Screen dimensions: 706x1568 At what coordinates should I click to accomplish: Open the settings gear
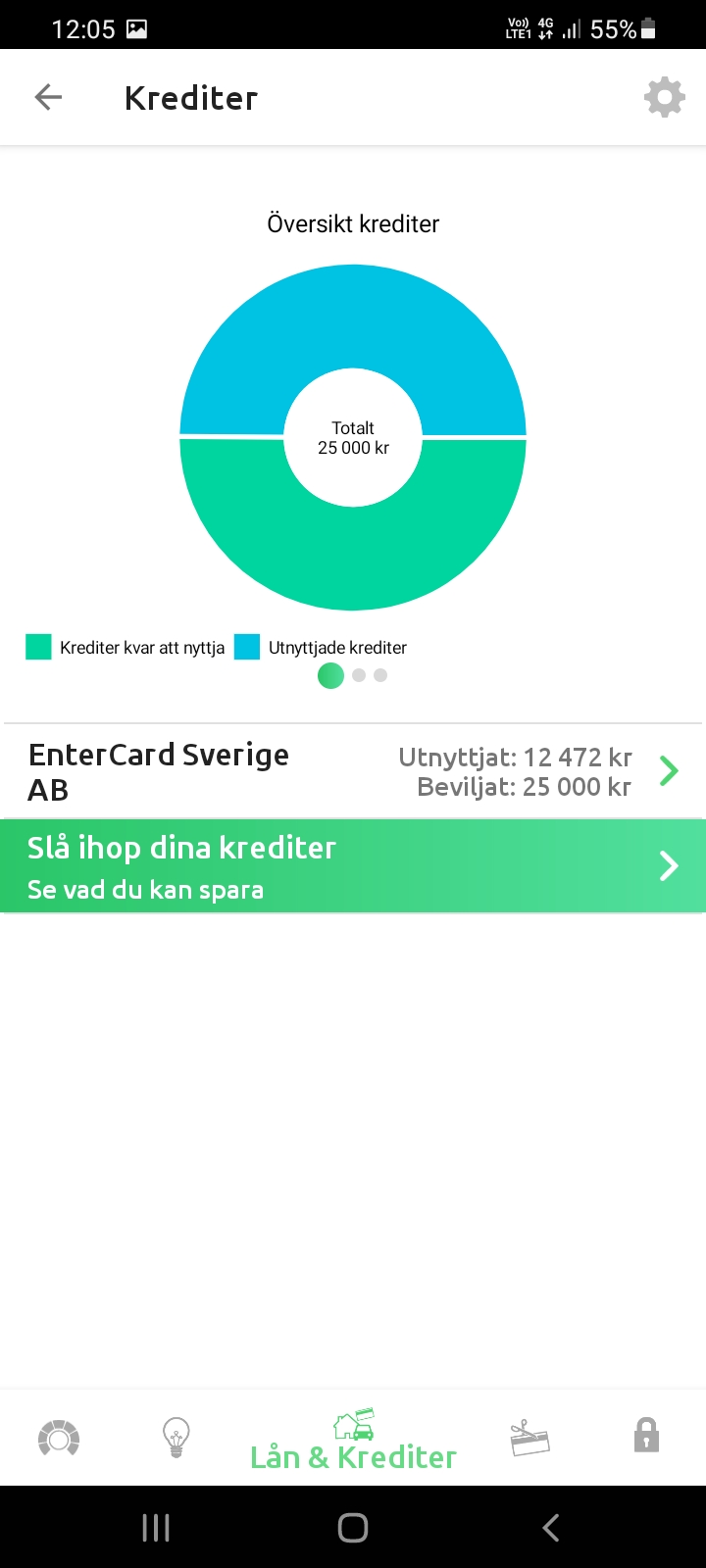(664, 97)
